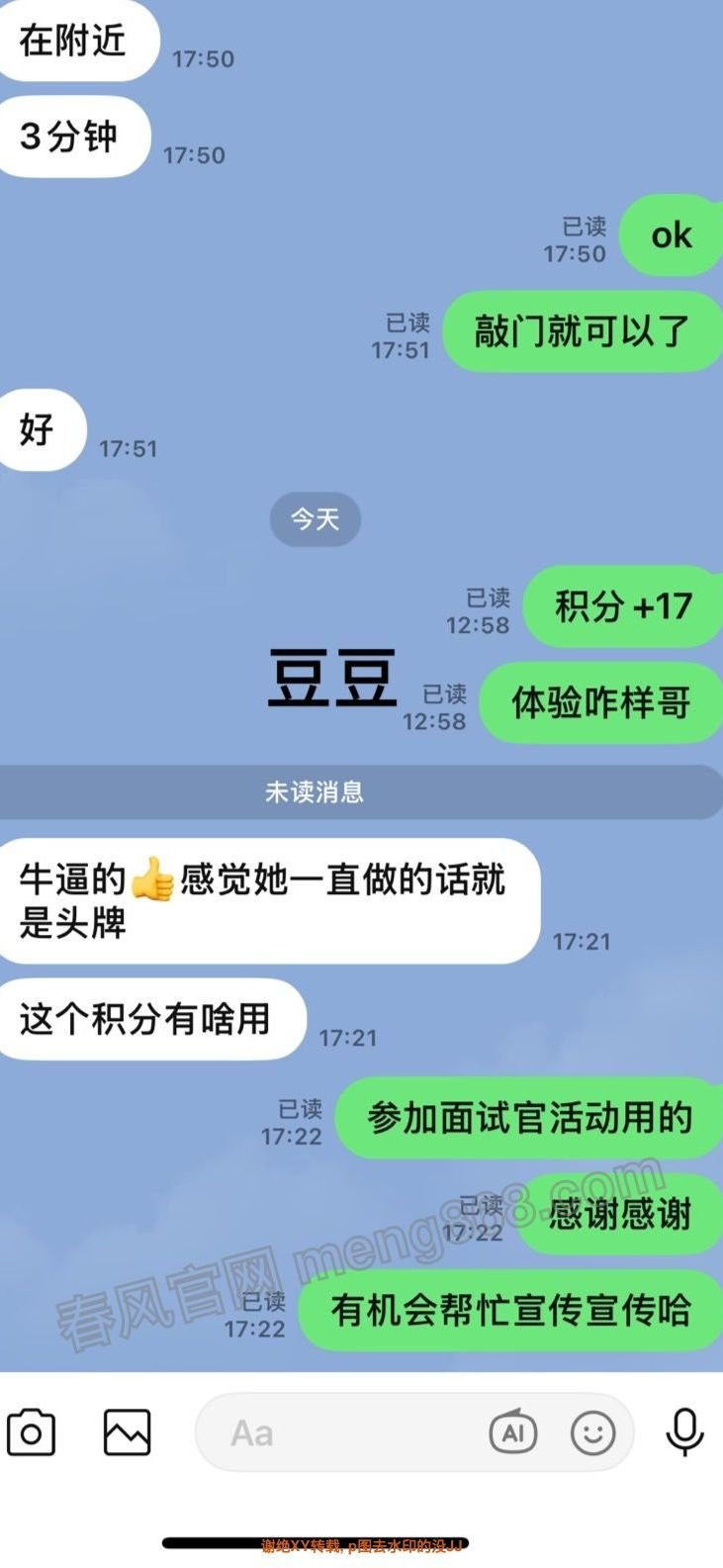
Task: Tap the microphone to record voice message
Action: tap(684, 1432)
